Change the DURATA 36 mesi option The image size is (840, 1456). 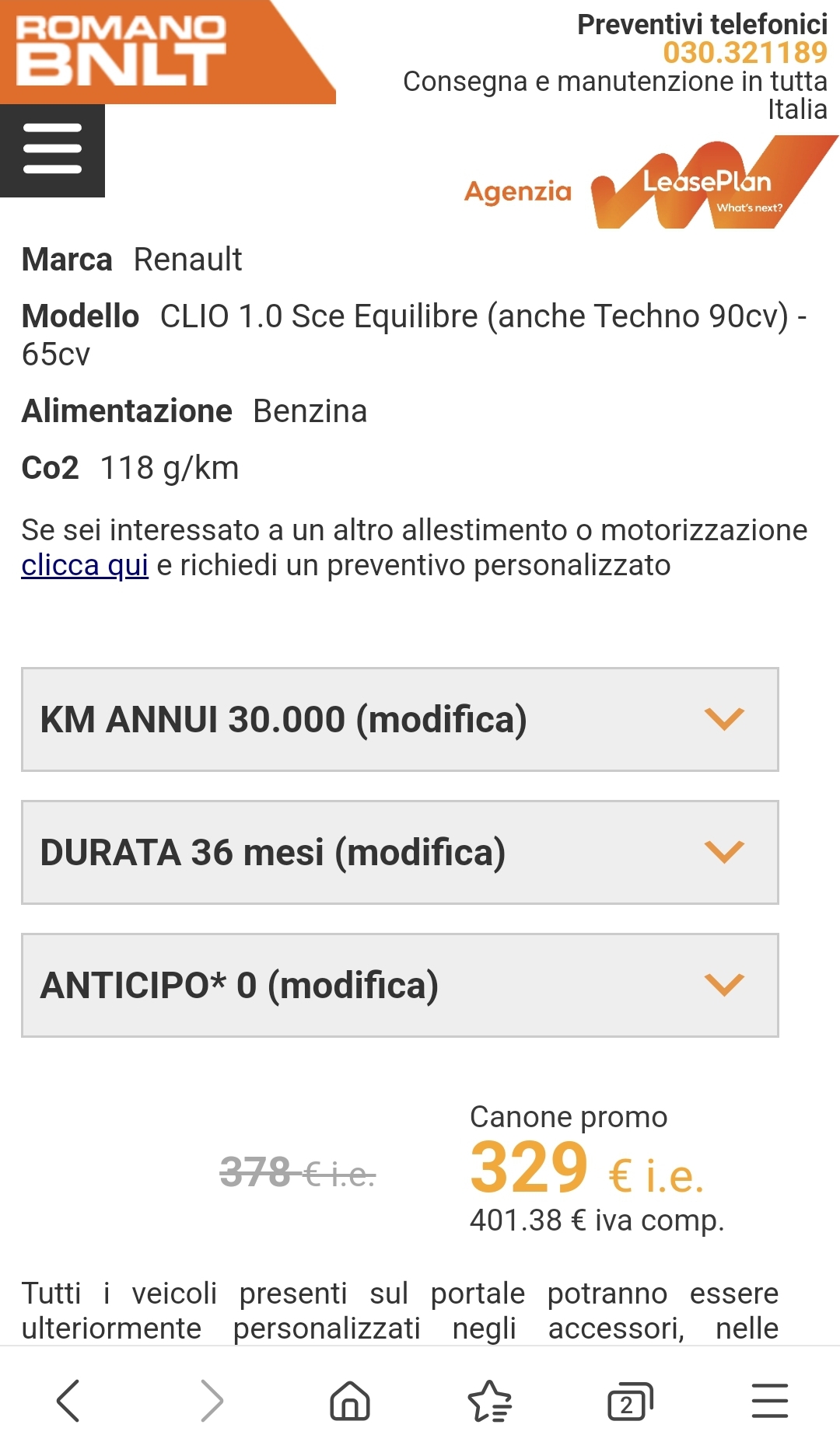400,852
